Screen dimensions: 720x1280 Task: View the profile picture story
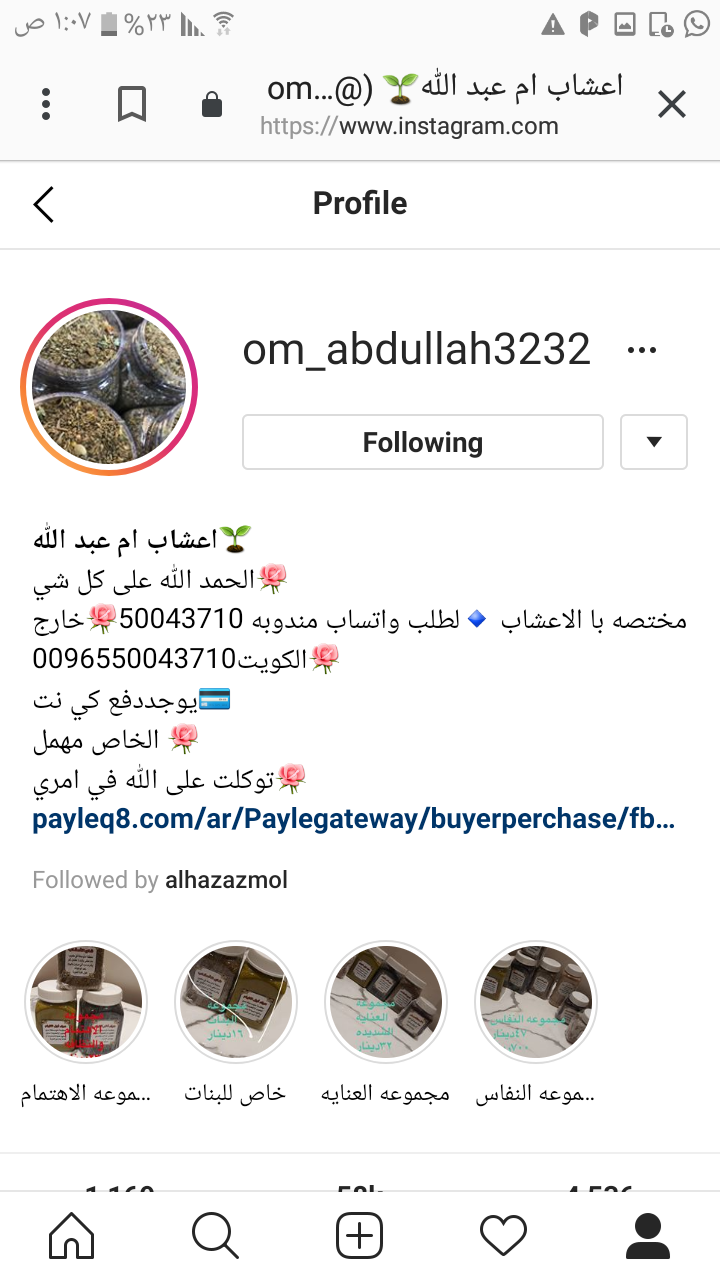point(109,386)
